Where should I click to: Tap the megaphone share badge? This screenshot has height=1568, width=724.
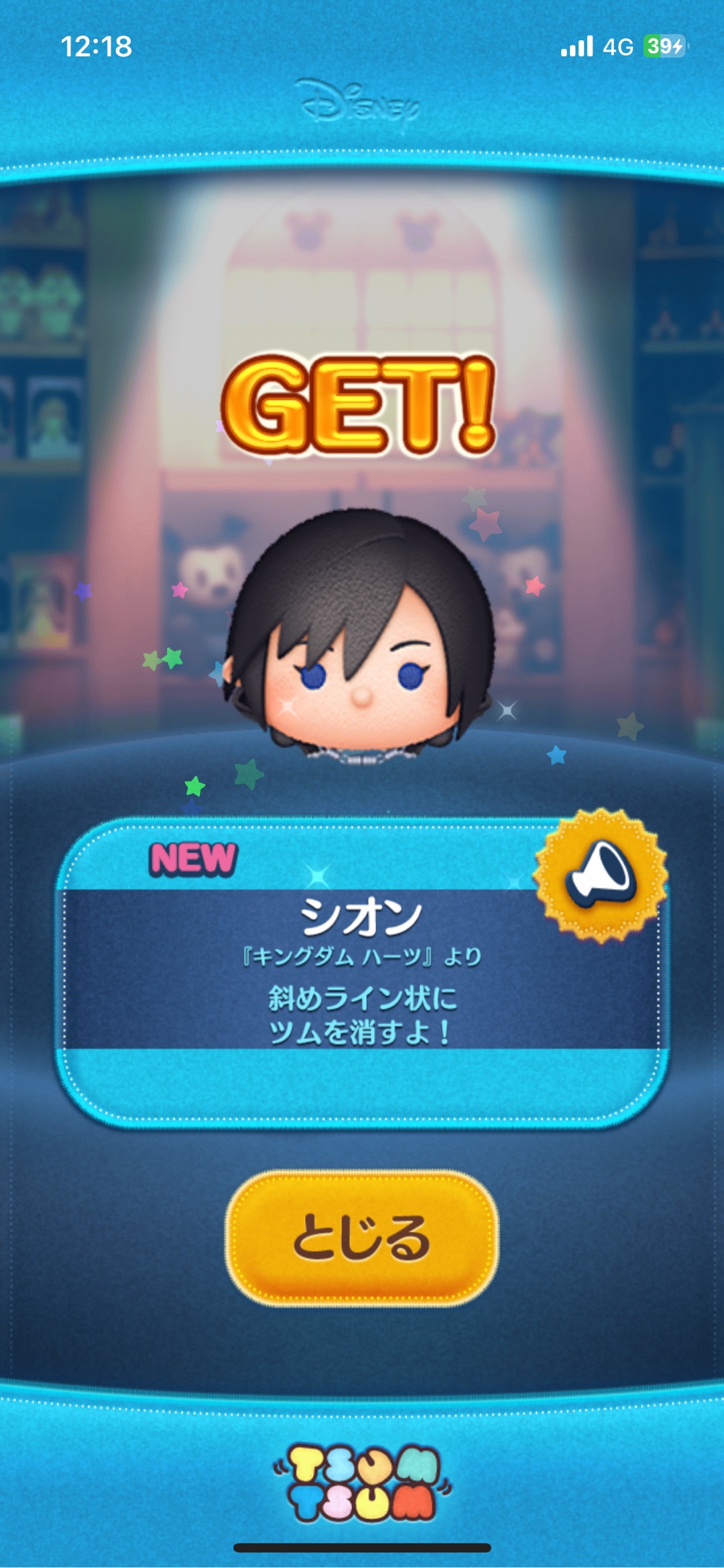[x=601, y=875]
